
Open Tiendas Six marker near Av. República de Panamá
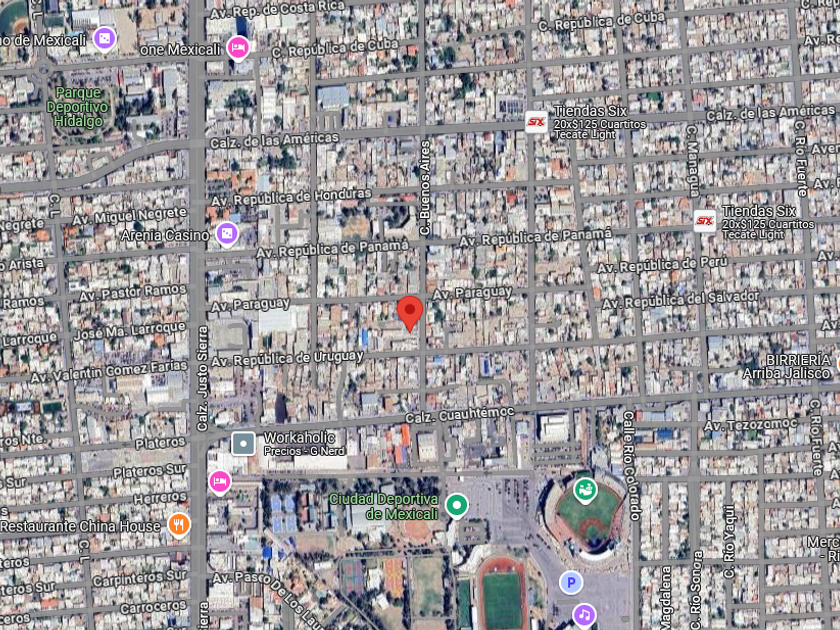point(704,221)
